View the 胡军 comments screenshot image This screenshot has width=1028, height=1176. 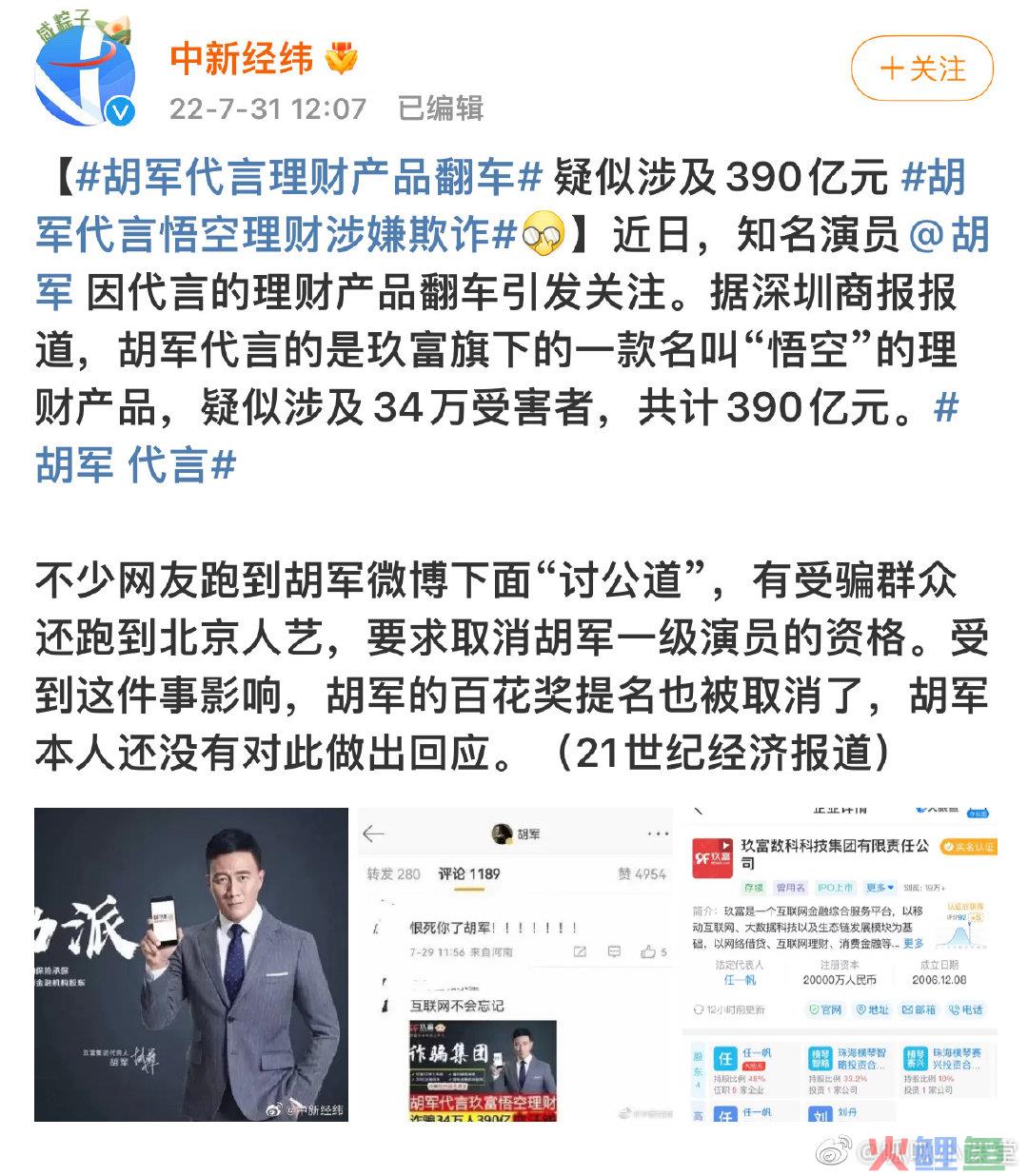point(515,964)
